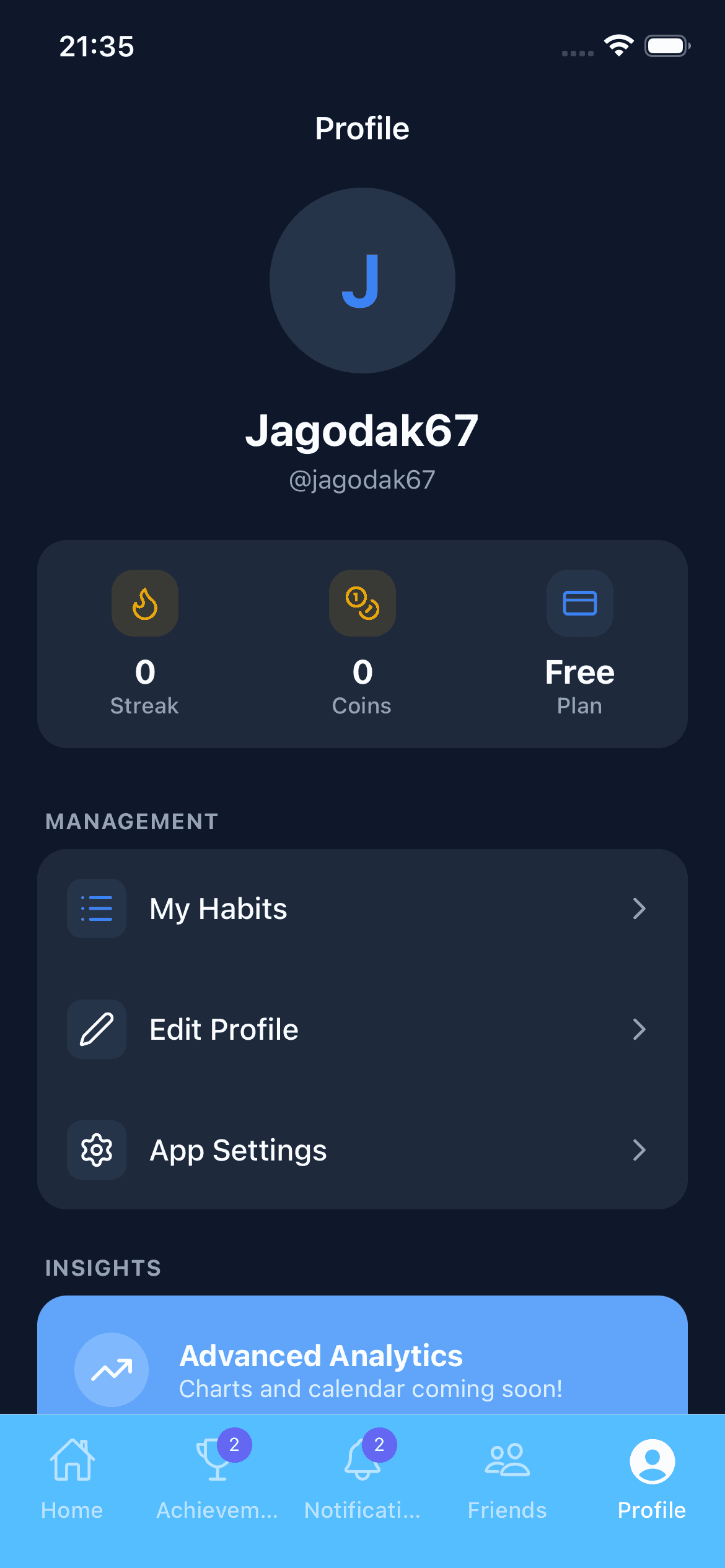Expand the My Habits row chevron

[x=640, y=908]
